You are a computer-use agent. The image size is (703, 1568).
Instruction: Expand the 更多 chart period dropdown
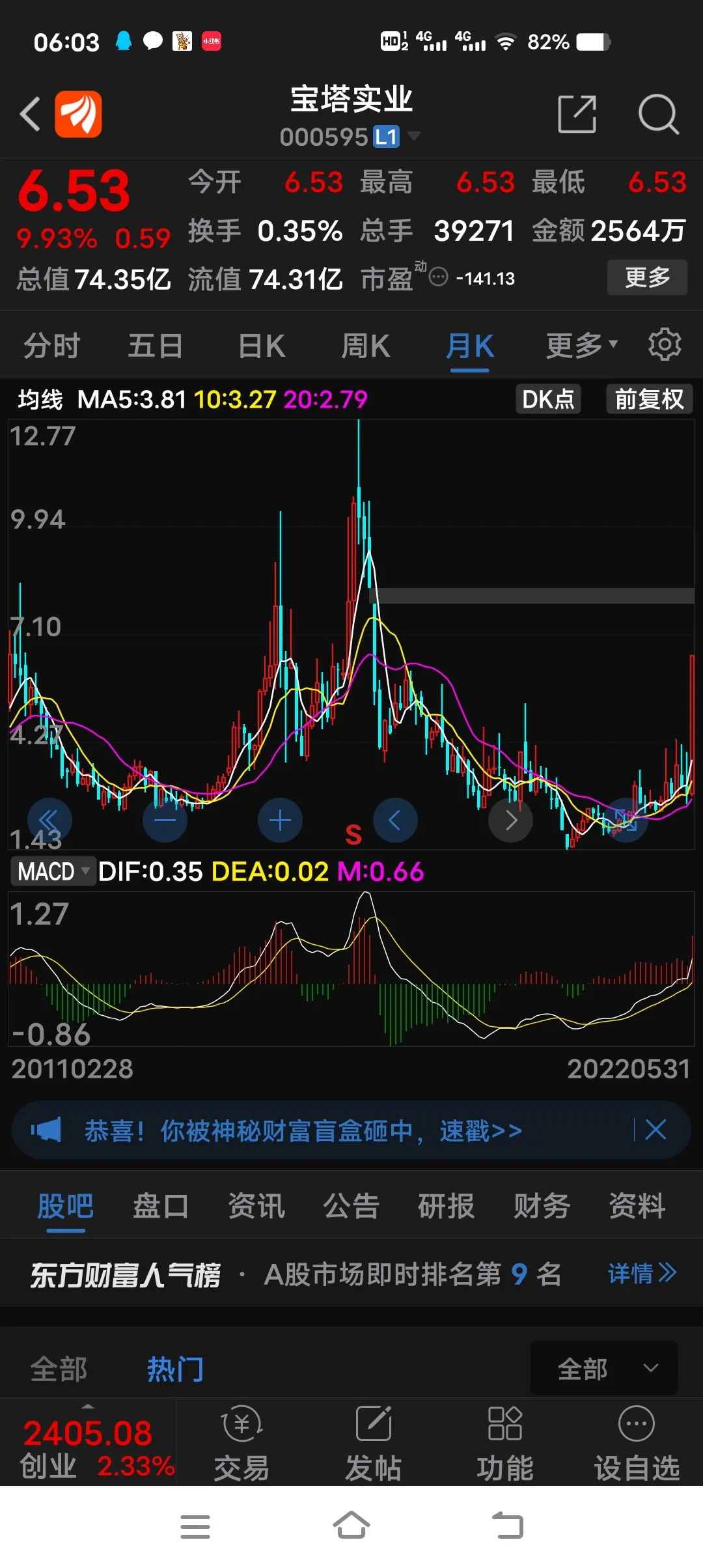(x=581, y=346)
